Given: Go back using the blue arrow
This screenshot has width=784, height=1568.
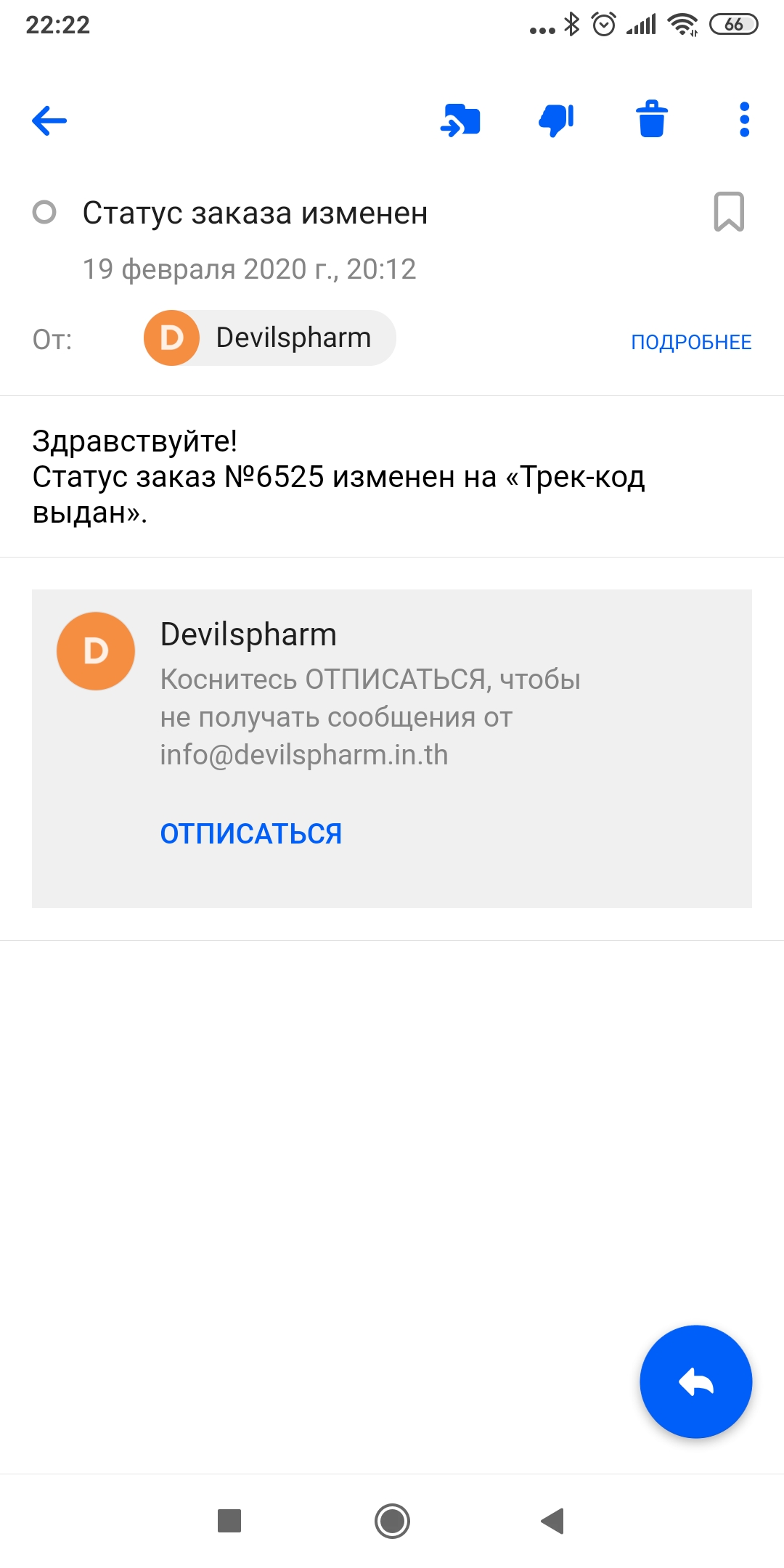Looking at the screenshot, I should (49, 121).
